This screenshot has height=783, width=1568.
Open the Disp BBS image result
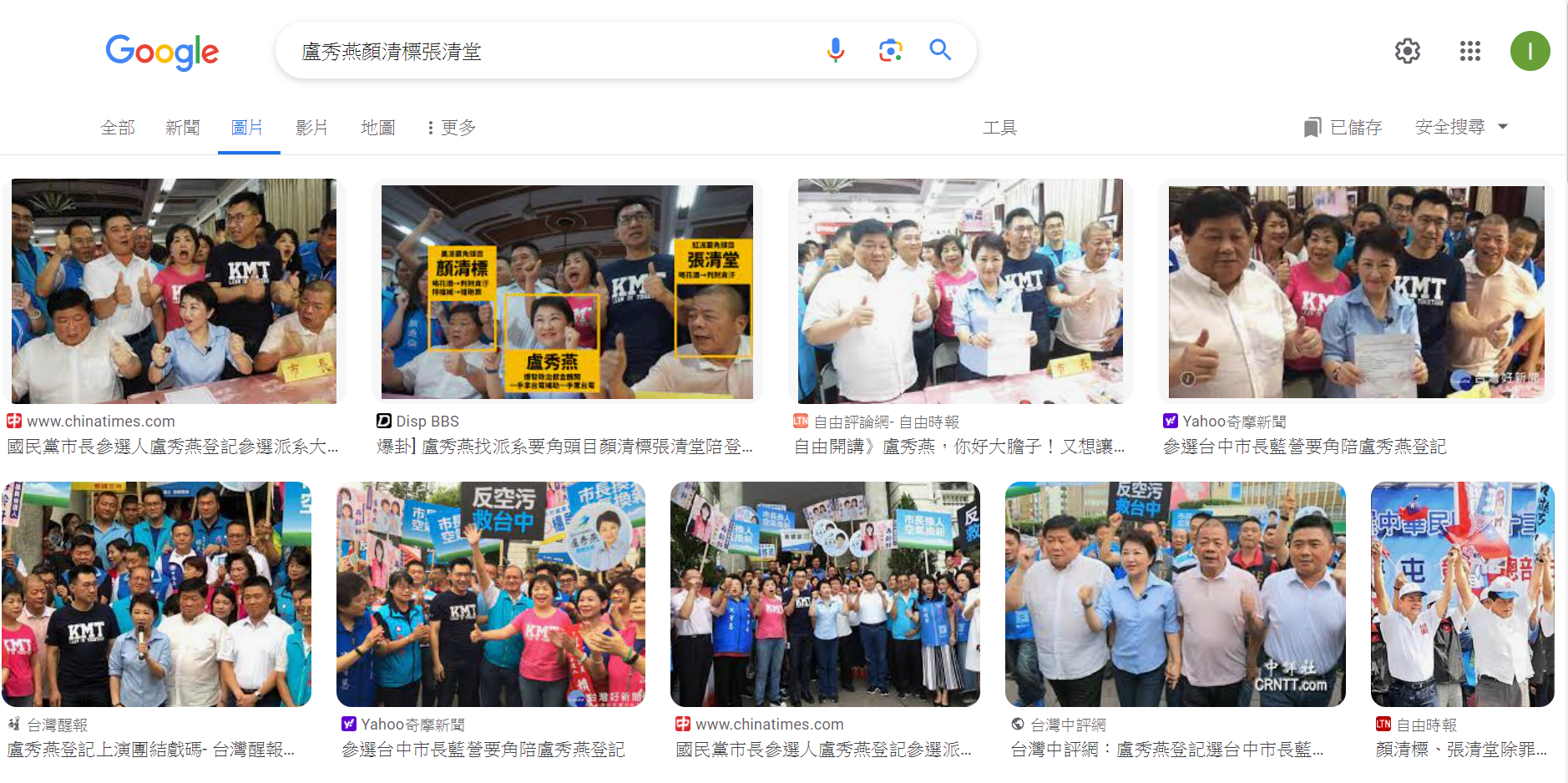567,292
